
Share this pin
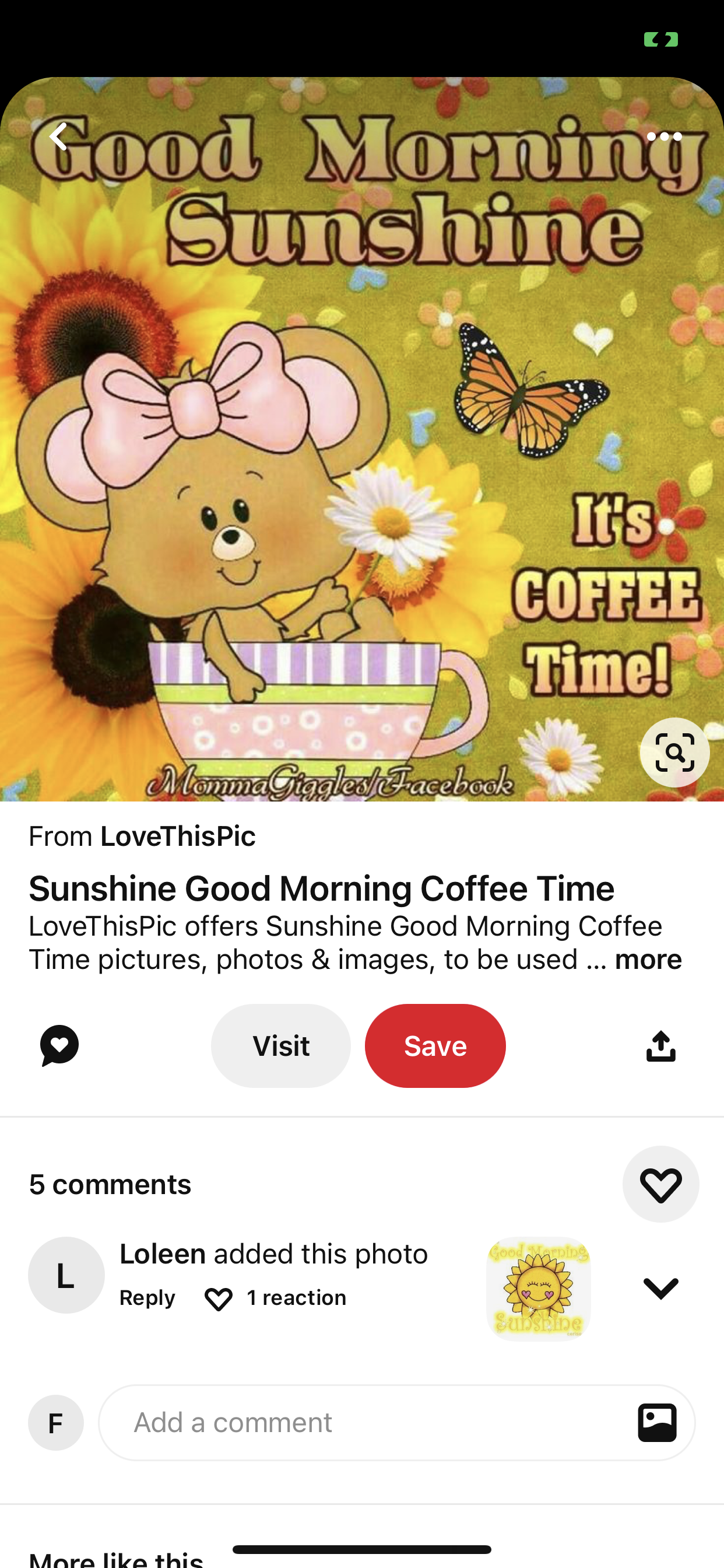[x=660, y=1045]
